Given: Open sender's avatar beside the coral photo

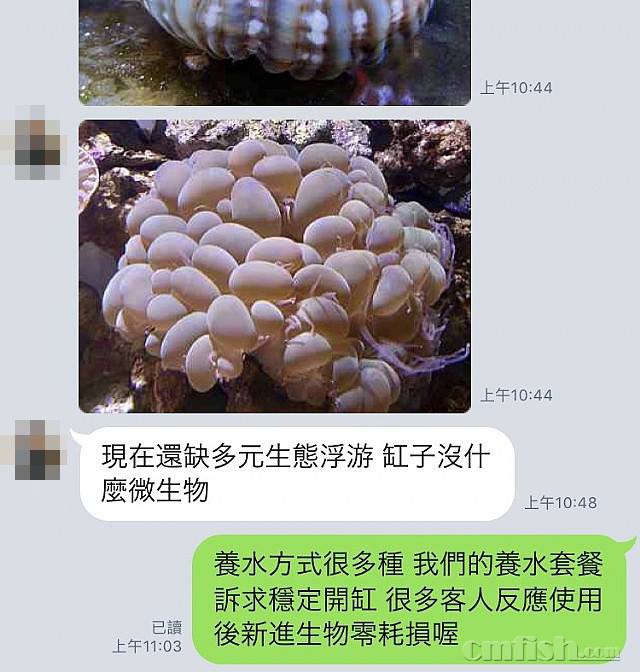Looking at the screenshot, I should click(x=38, y=147).
